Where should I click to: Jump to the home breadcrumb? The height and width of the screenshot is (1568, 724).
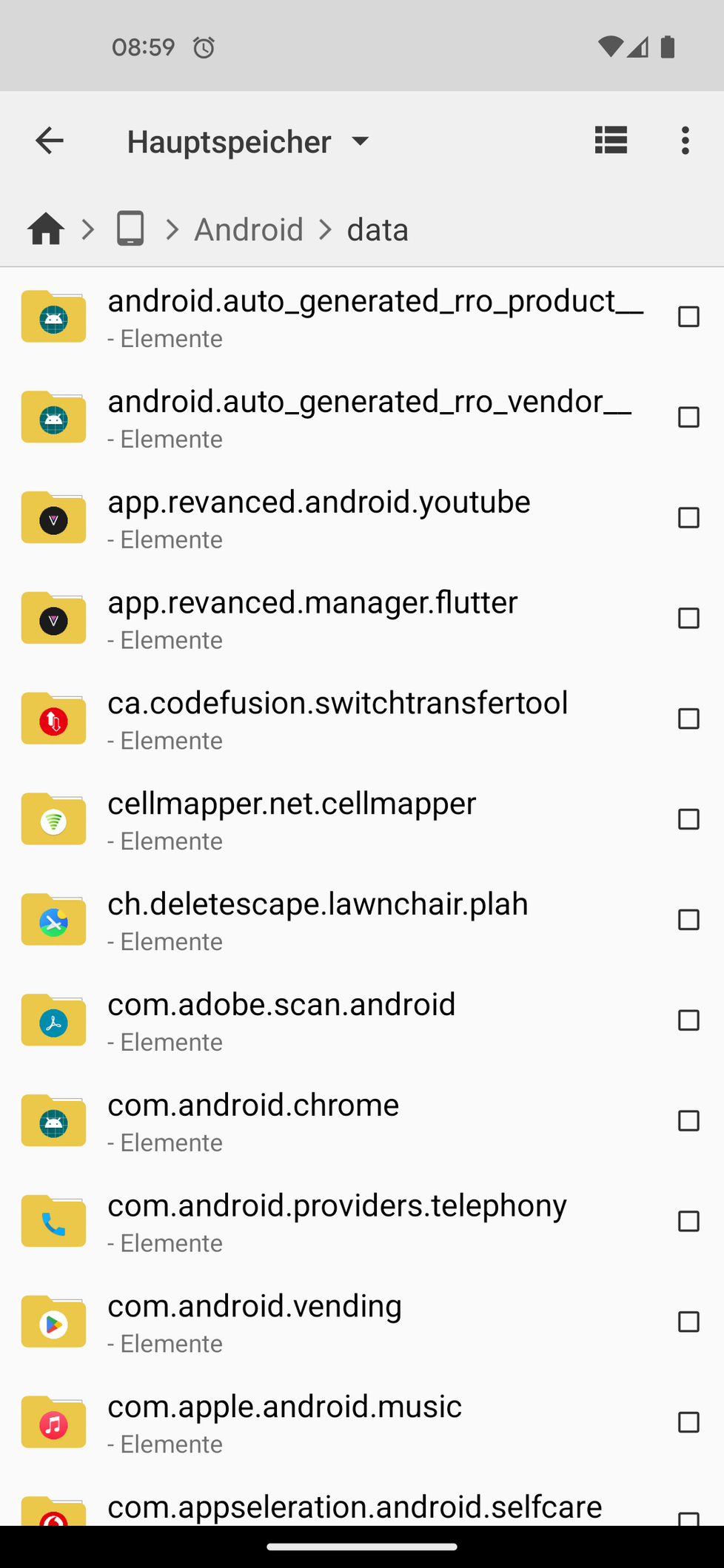click(x=46, y=229)
